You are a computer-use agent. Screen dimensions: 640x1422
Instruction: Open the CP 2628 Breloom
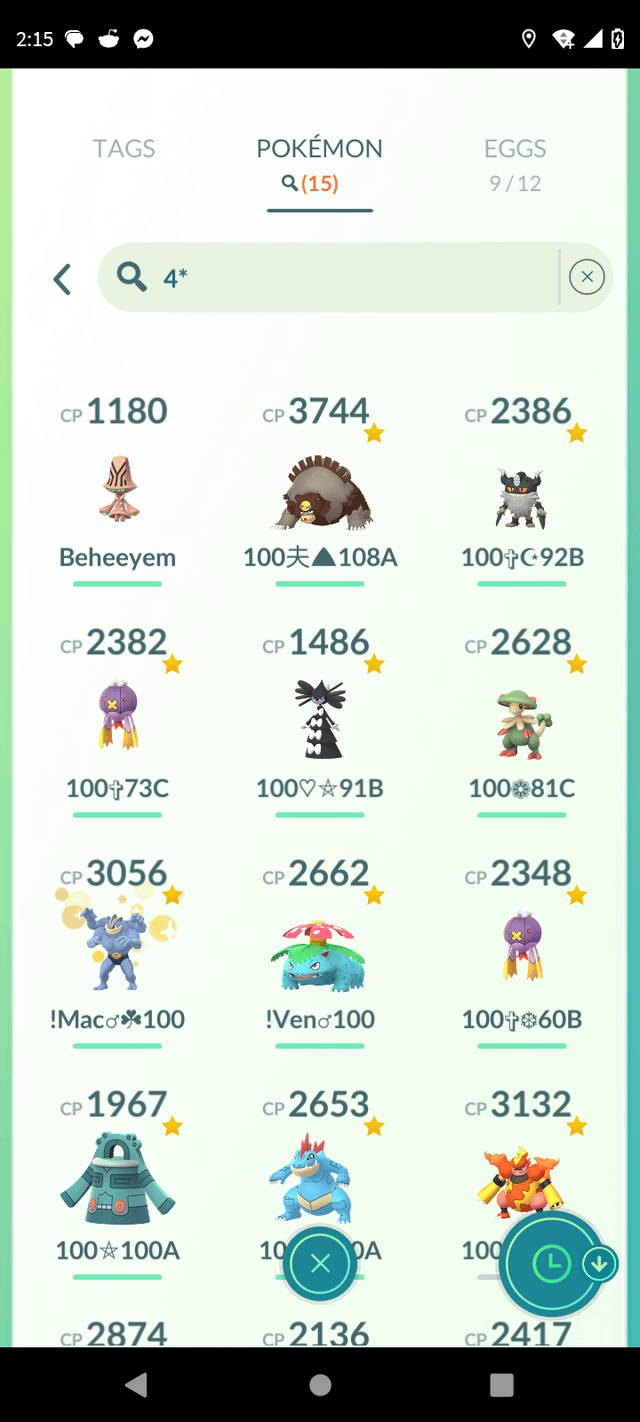(522, 722)
